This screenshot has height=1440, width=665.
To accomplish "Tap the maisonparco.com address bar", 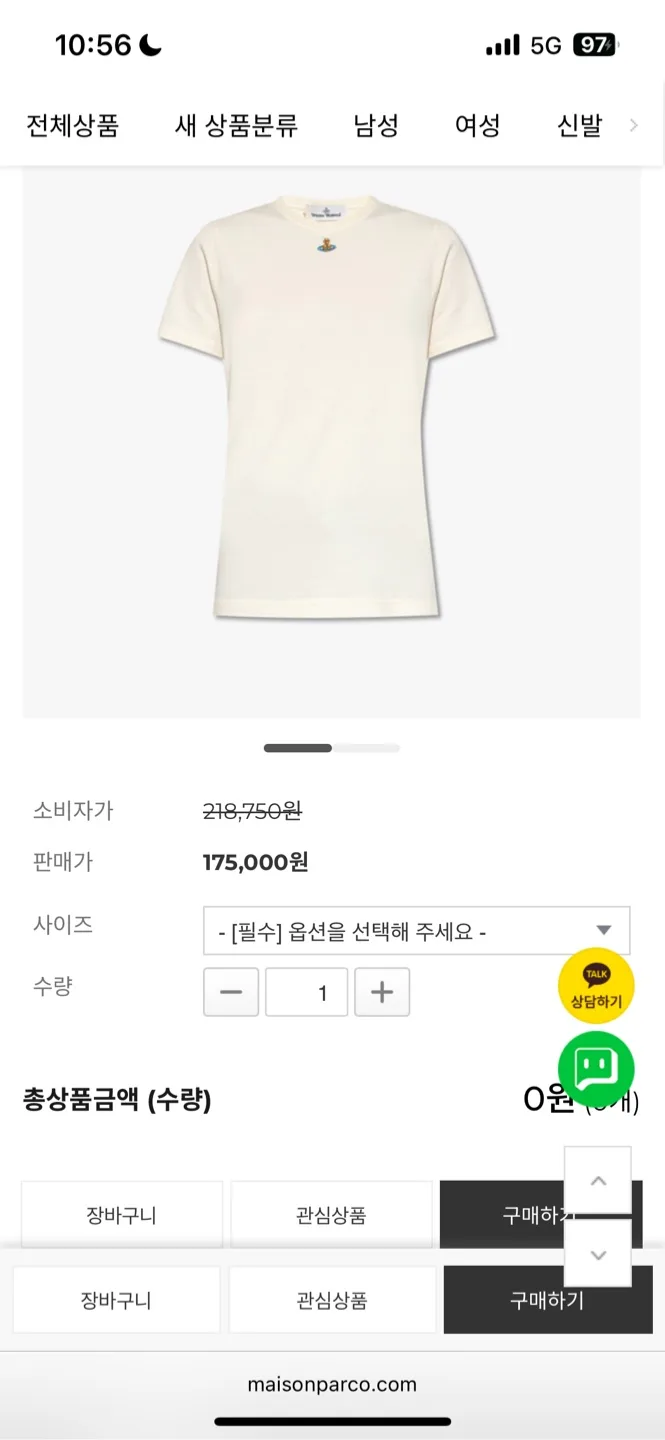I will tap(332, 1385).
